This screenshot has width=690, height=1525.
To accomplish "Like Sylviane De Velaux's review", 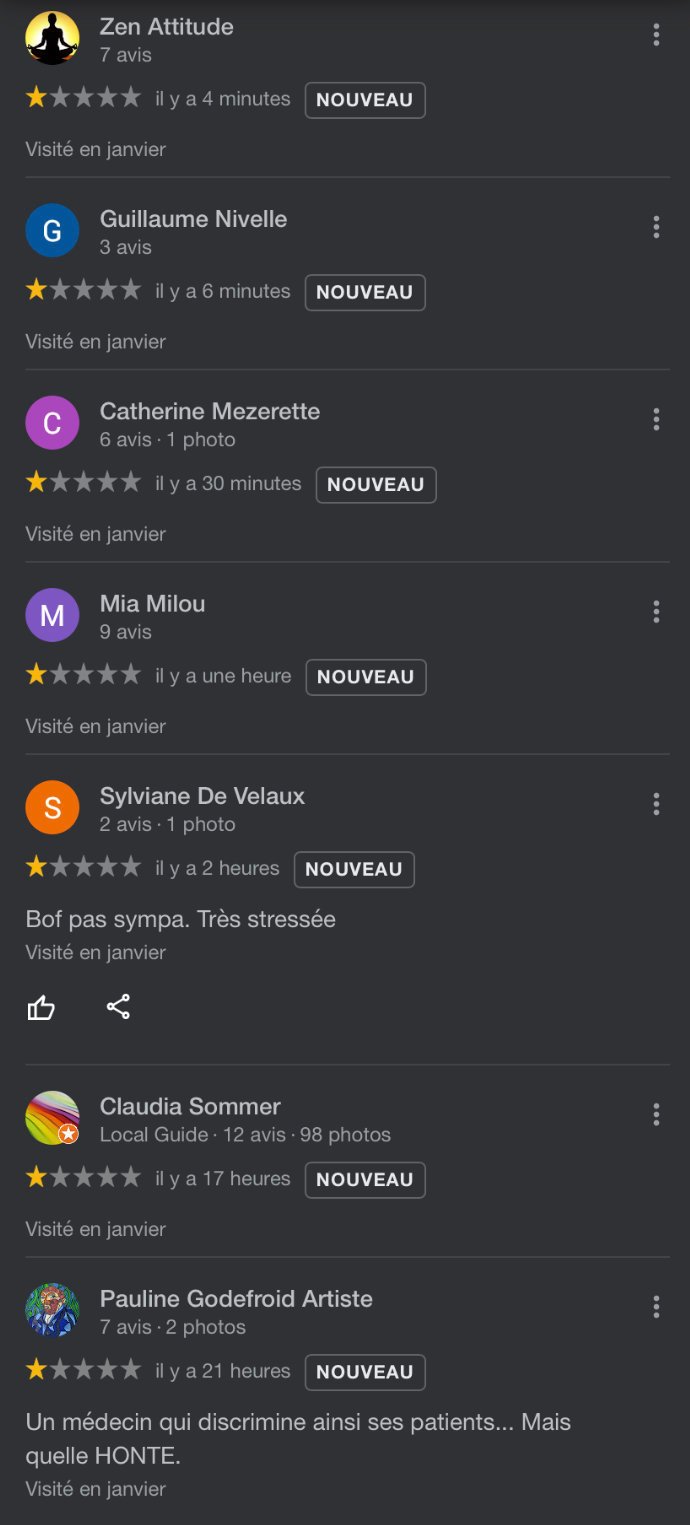I will pos(41,1007).
